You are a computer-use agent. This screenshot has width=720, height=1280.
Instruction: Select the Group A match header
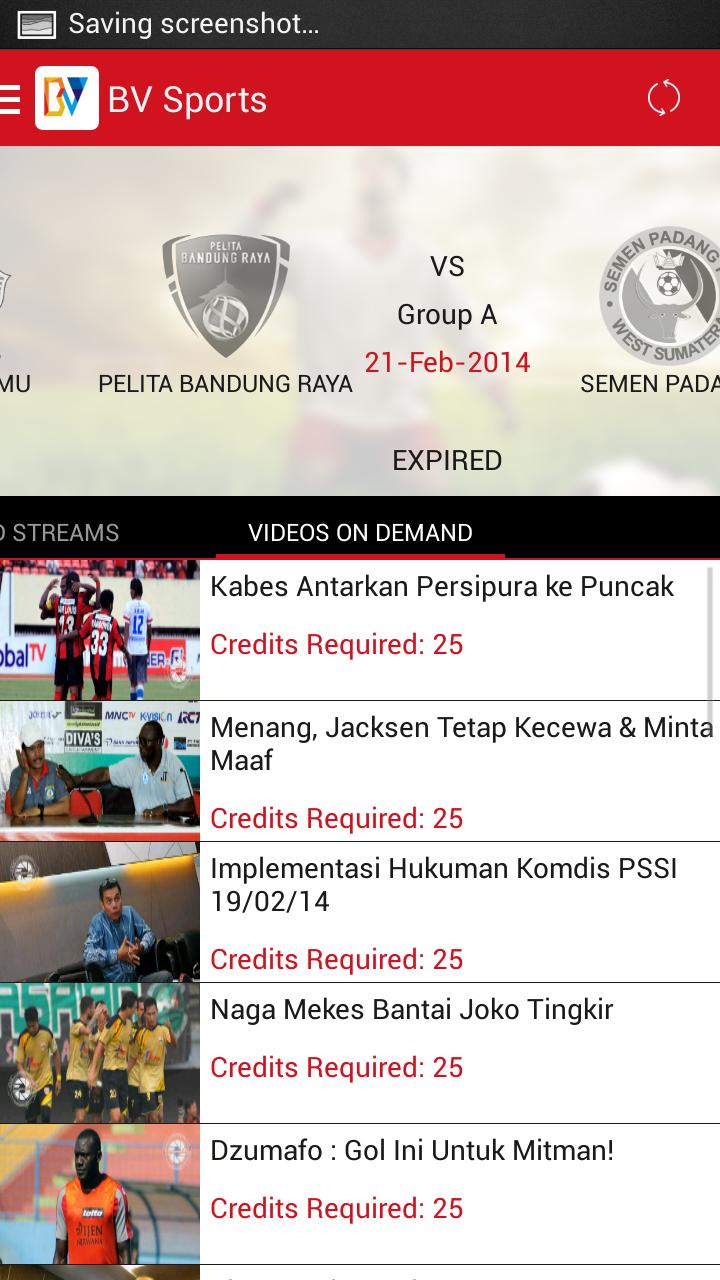click(x=448, y=314)
